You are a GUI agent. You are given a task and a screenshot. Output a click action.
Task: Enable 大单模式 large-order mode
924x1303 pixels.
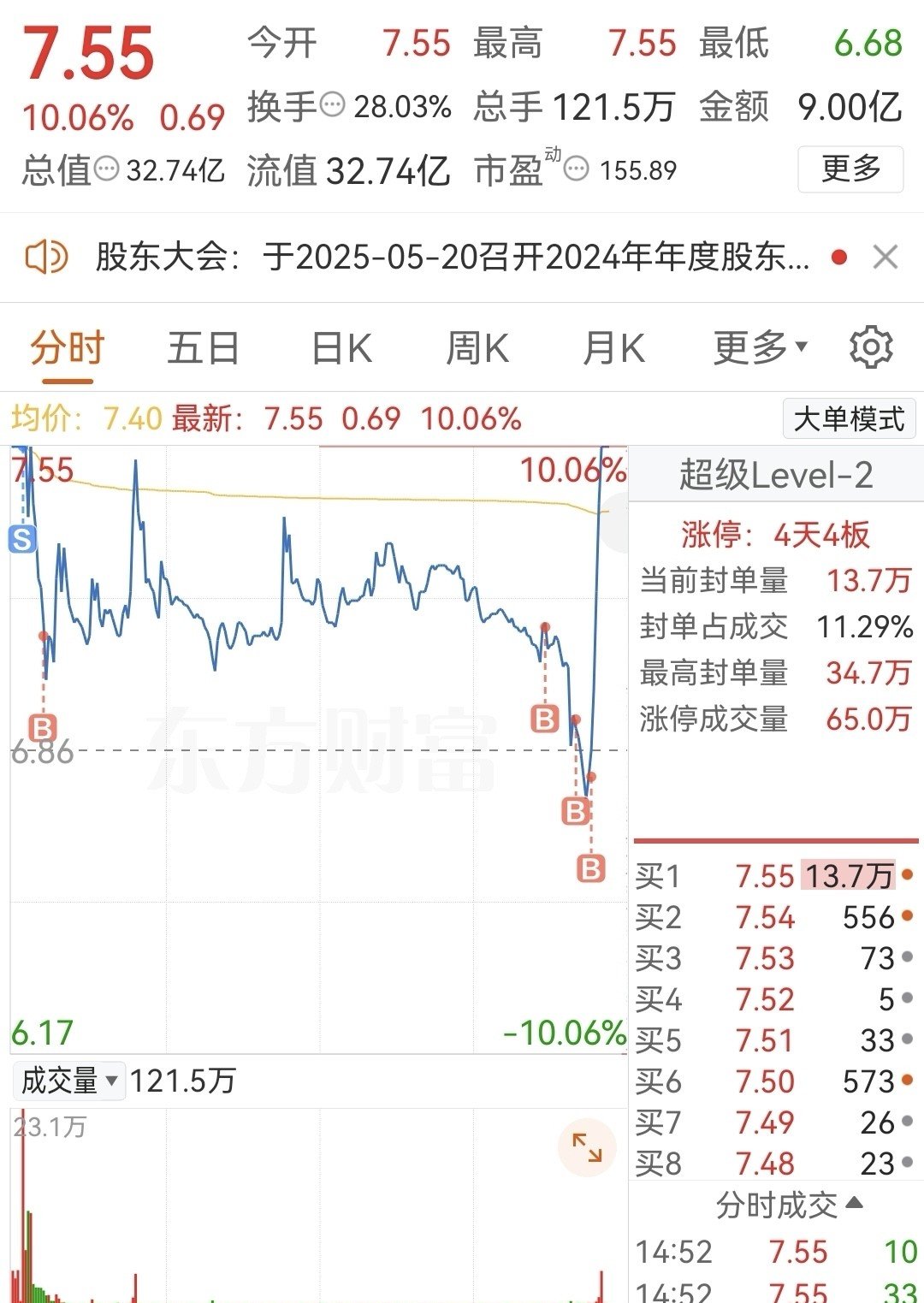[850, 419]
